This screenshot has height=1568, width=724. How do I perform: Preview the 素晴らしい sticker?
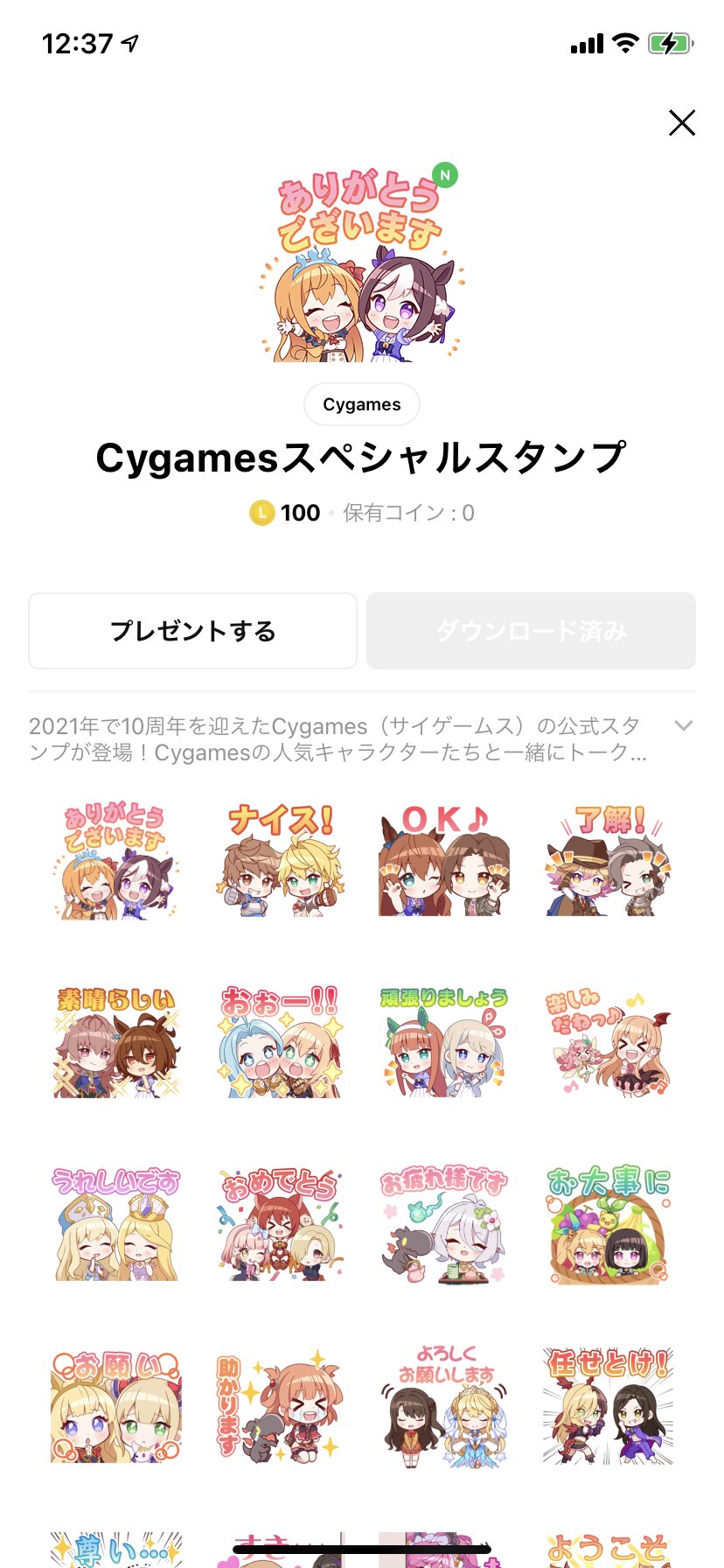(115, 1043)
